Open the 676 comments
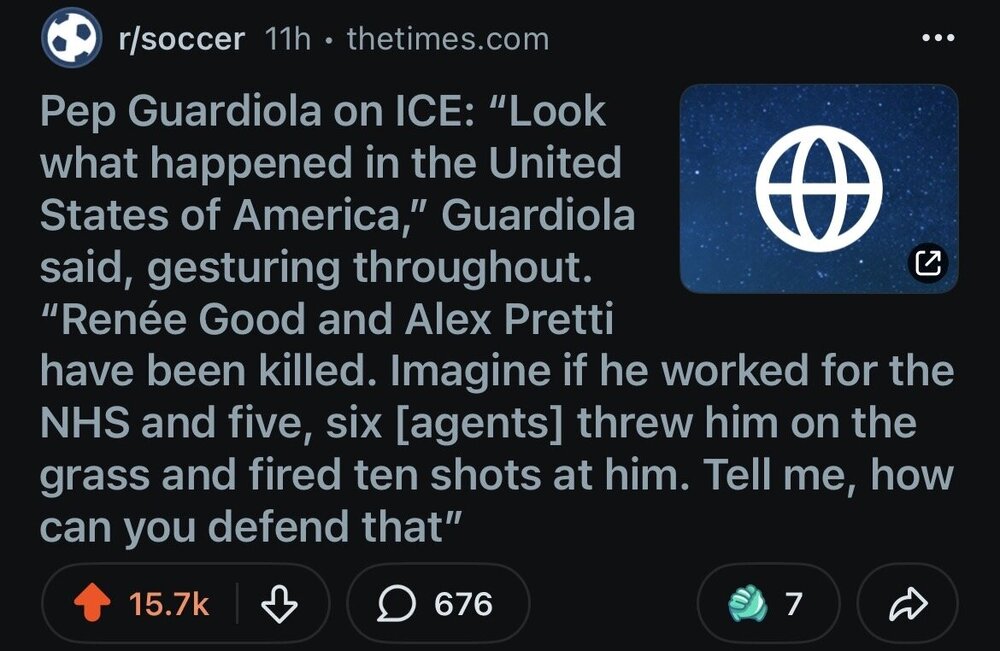The image size is (1000, 651). coord(437,603)
